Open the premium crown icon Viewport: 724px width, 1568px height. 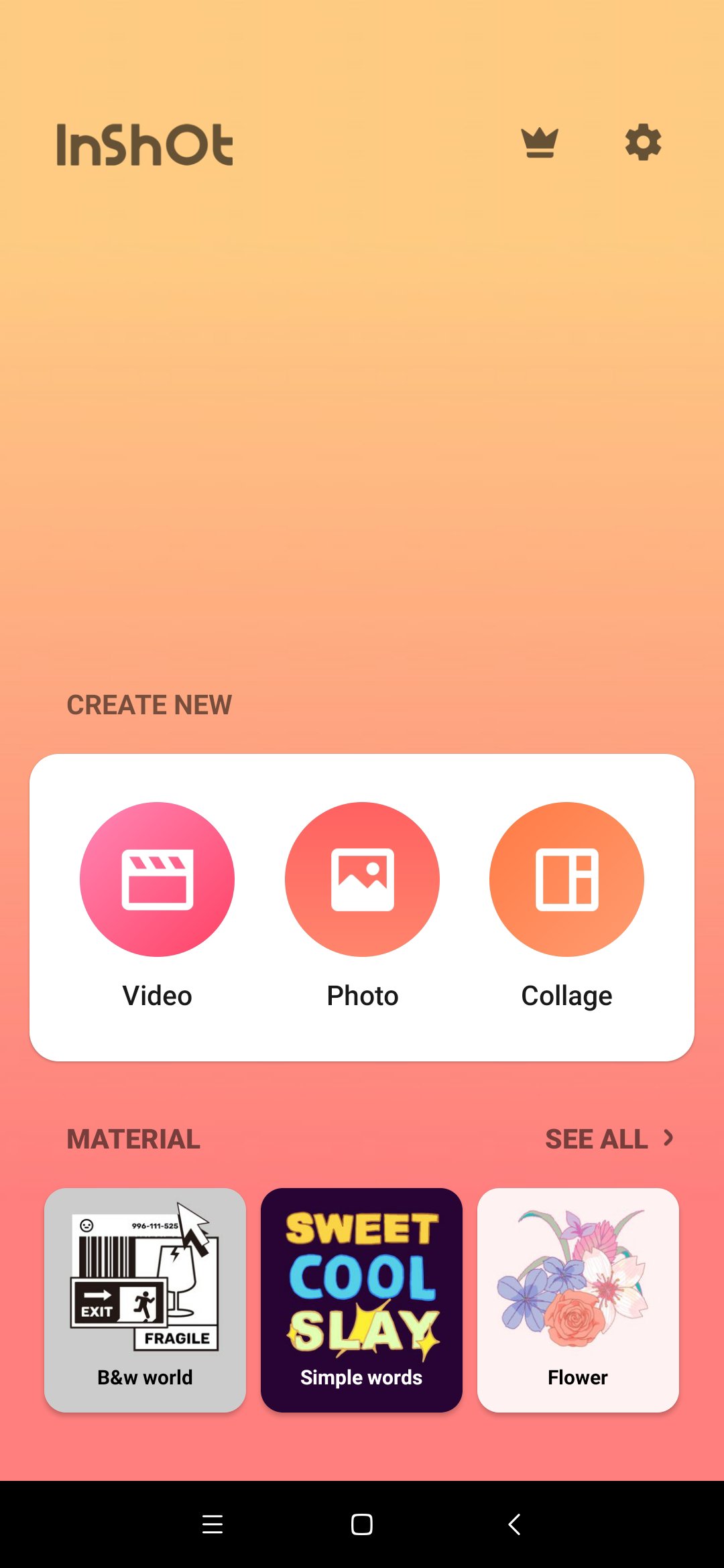pos(540,143)
